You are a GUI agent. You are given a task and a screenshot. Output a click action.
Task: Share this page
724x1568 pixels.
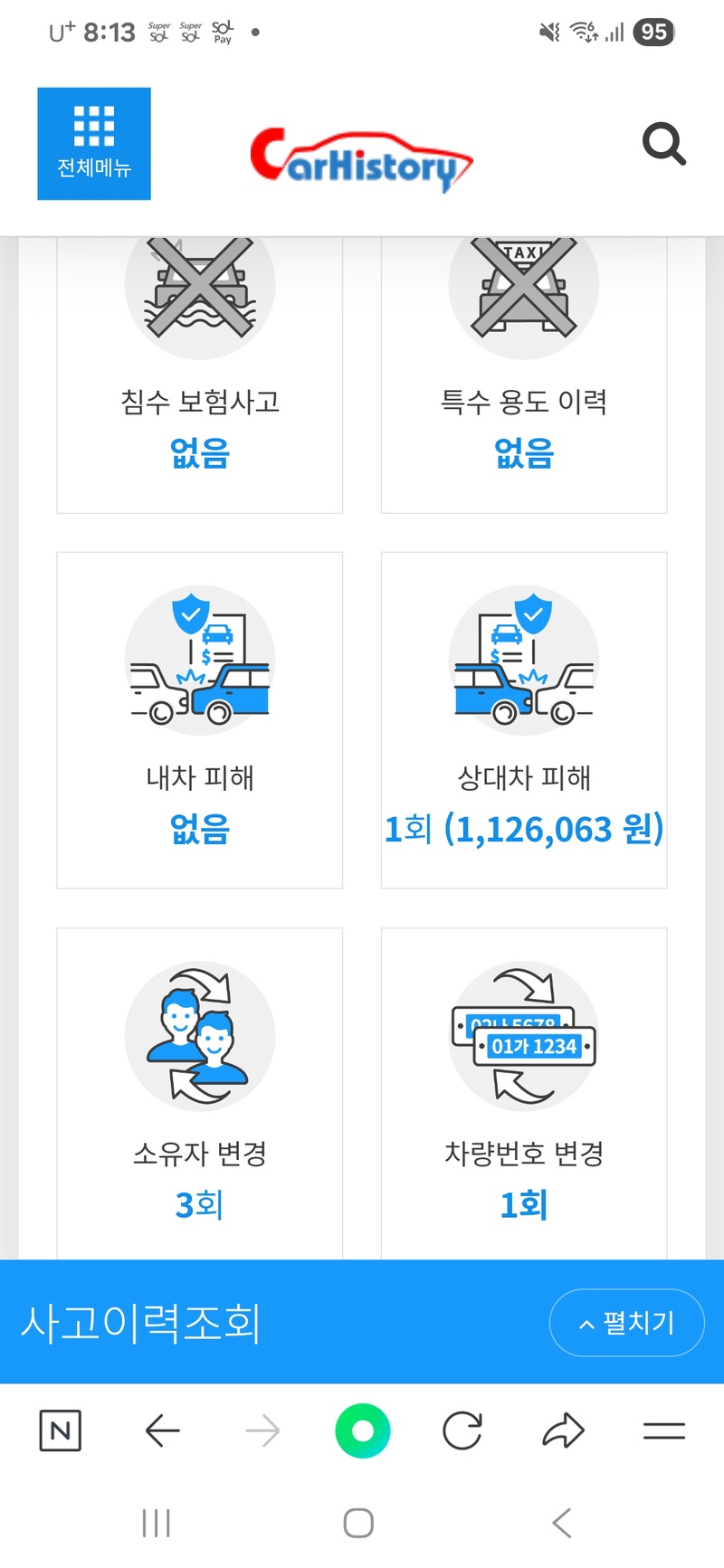[x=563, y=1430]
